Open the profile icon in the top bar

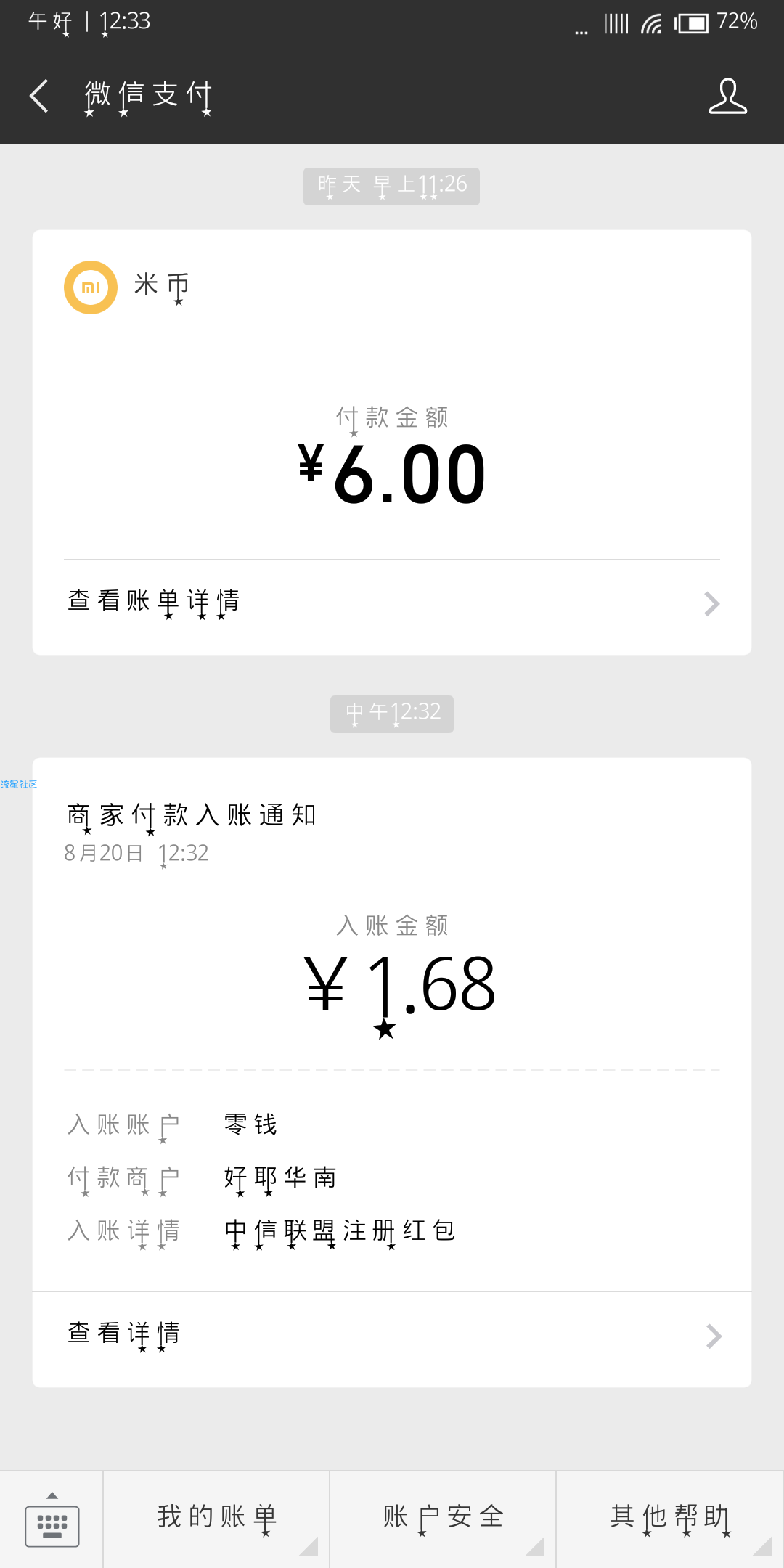click(728, 96)
